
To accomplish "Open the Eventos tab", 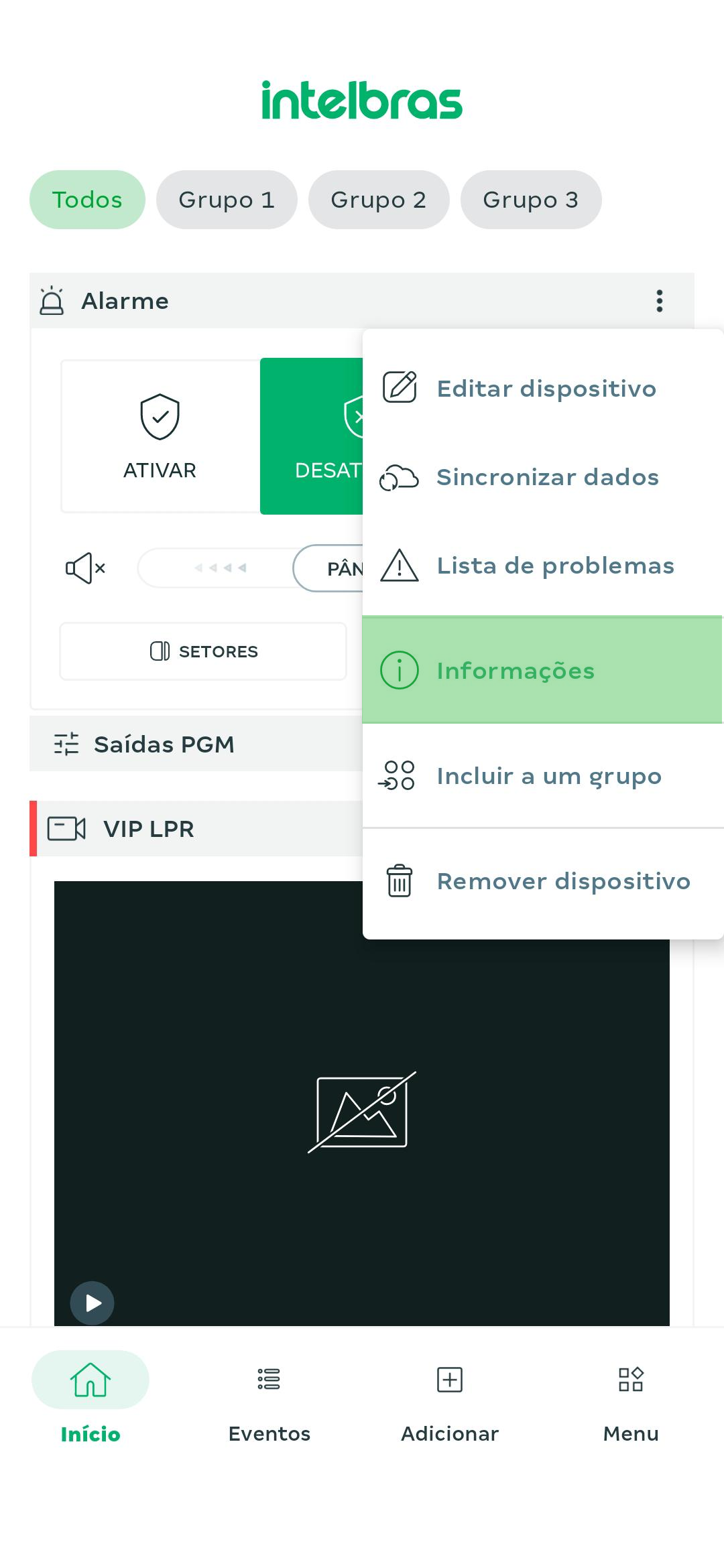I will coord(269,1399).
